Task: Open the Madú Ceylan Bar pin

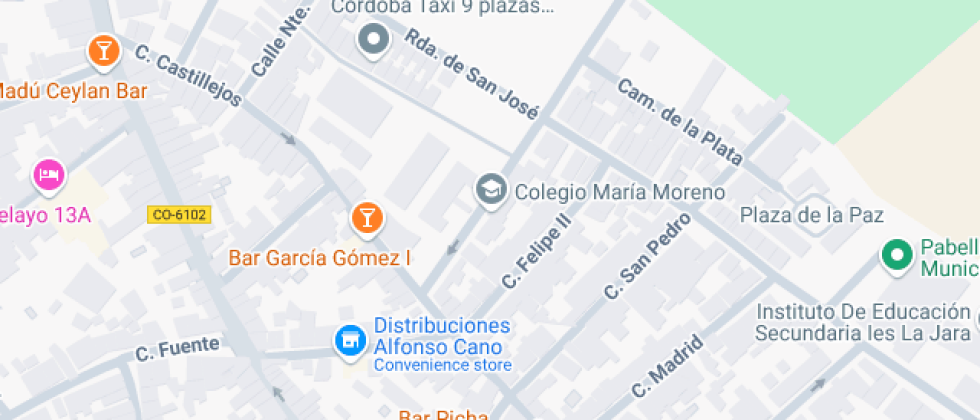Action: (102, 50)
